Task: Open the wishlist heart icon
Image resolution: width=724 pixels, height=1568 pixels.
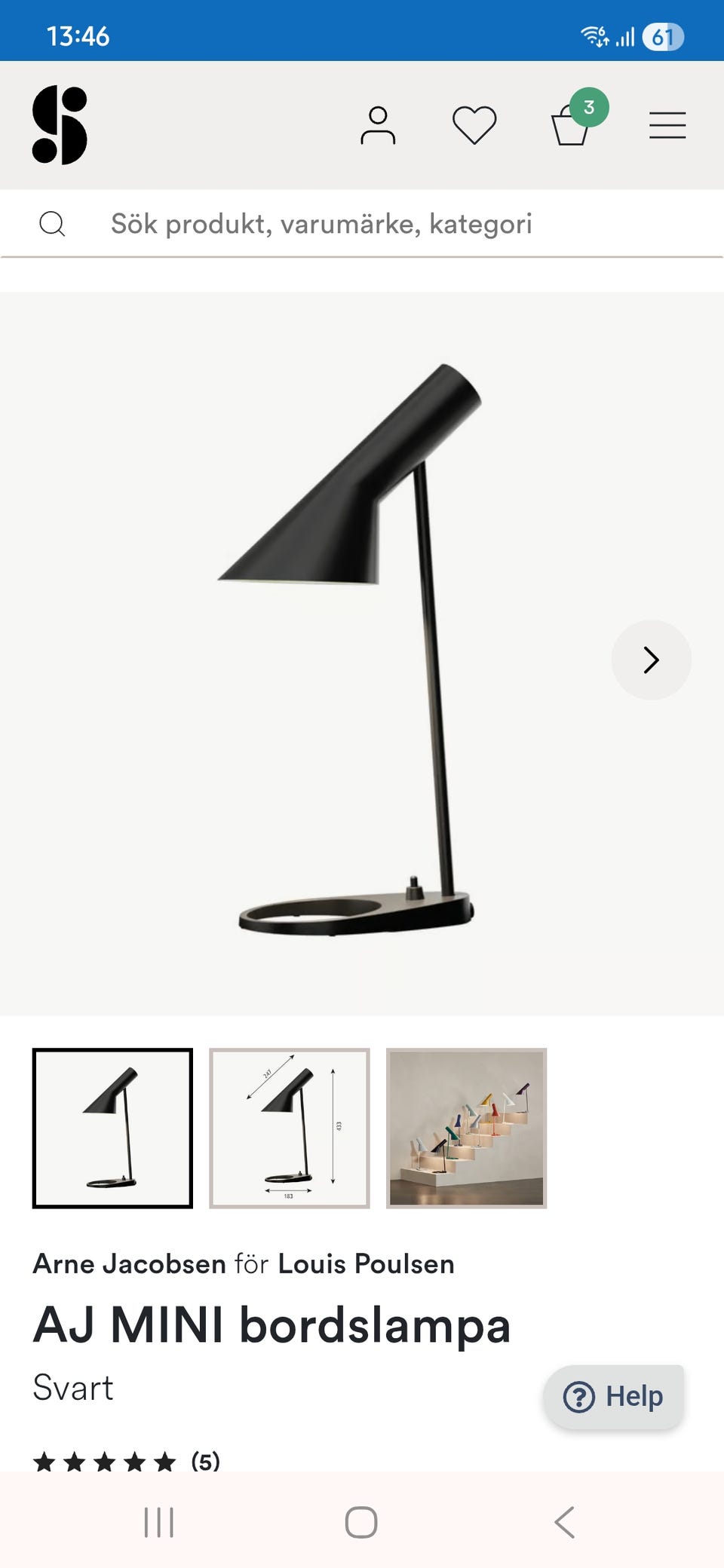Action: point(474,125)
